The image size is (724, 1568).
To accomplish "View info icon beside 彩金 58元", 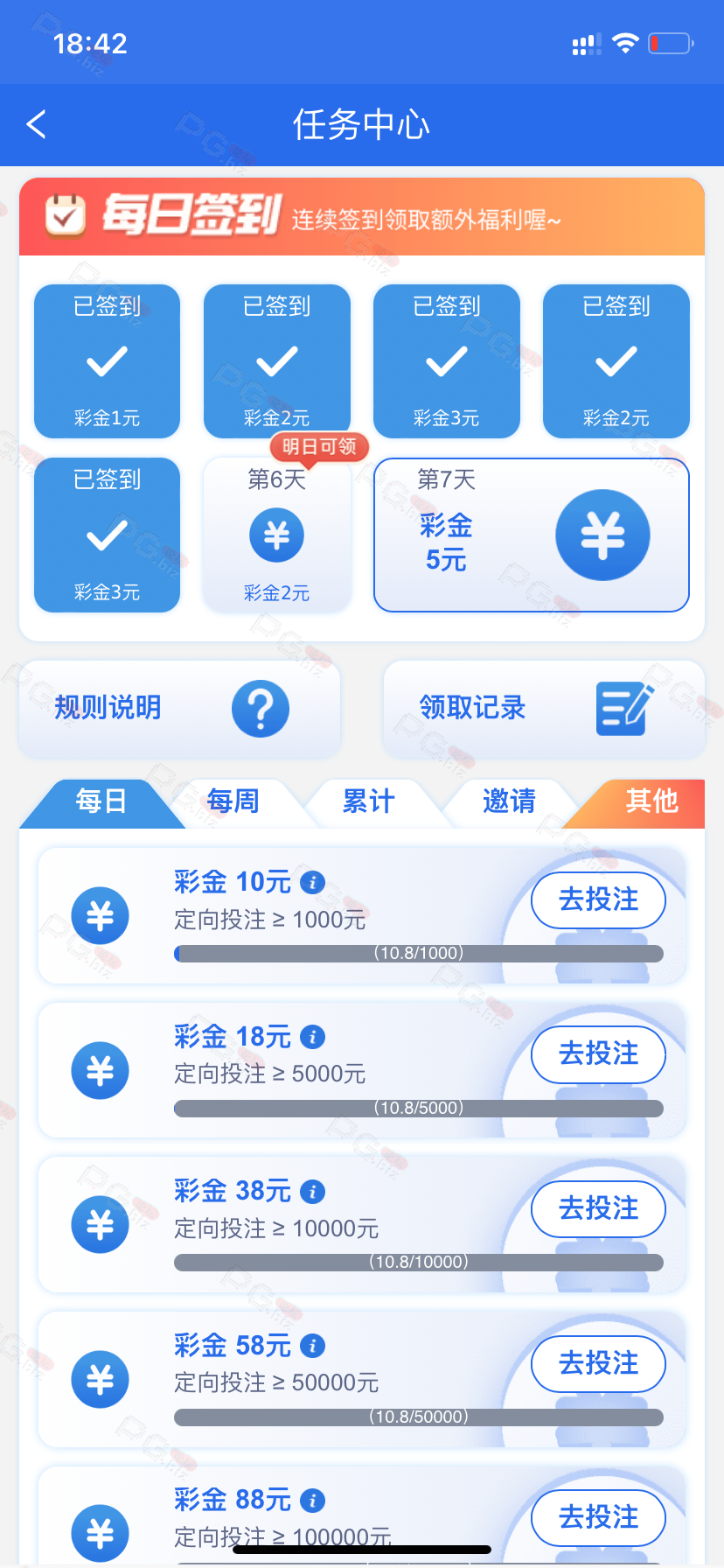I will coord(312,1347).
